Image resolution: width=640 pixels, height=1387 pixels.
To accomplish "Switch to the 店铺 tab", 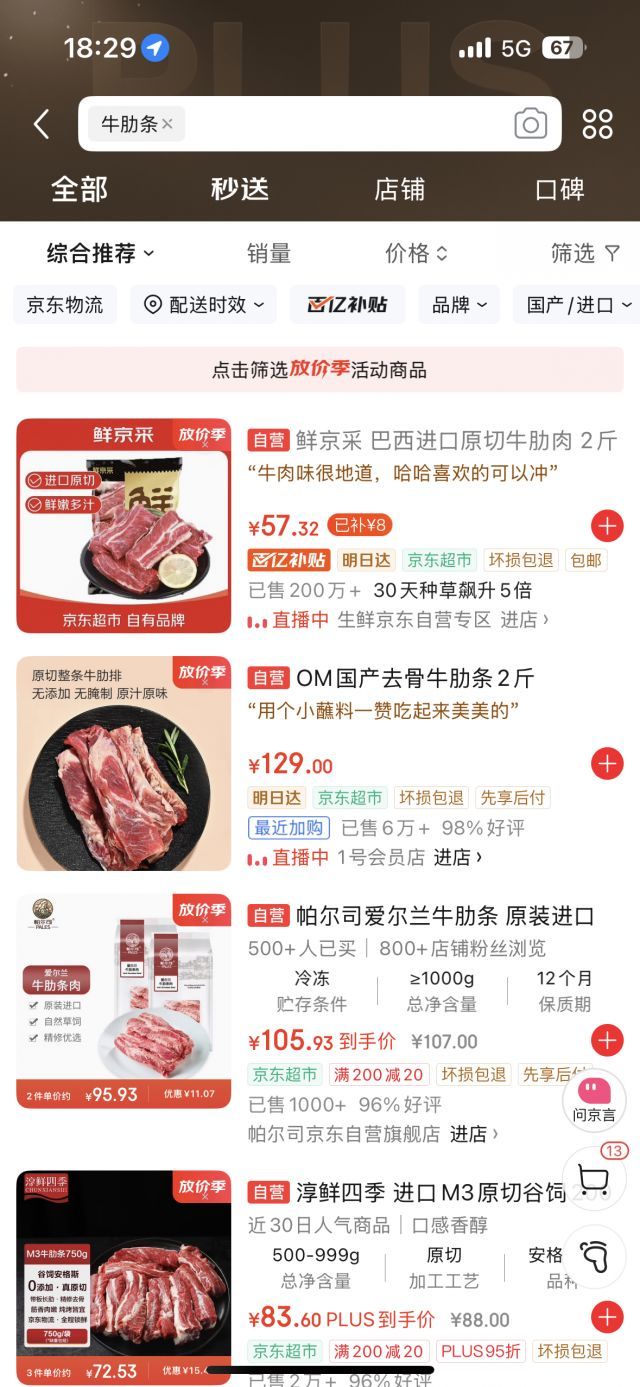I will pos(400,189).
